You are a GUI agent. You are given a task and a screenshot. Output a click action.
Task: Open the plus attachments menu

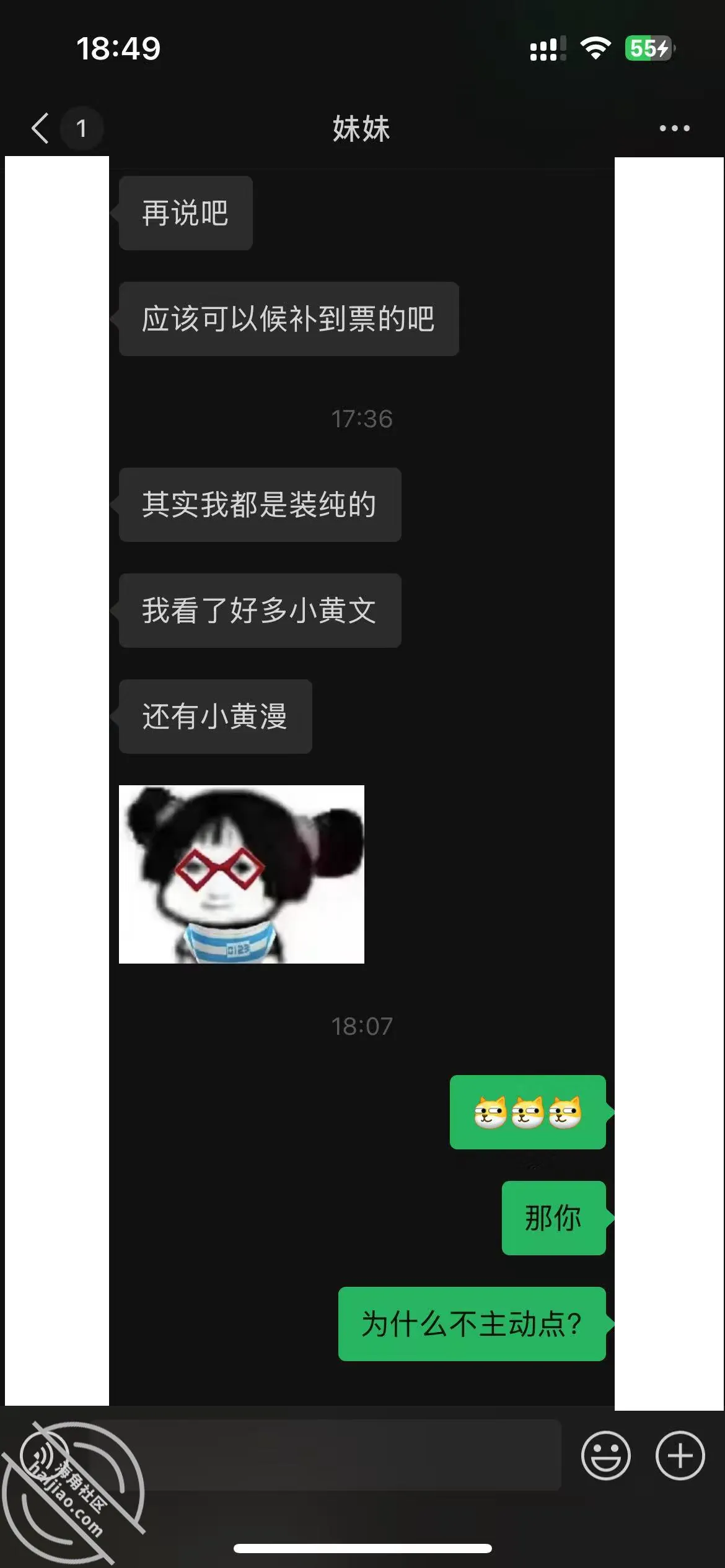pyautogui.click(x=680, y=1455)
